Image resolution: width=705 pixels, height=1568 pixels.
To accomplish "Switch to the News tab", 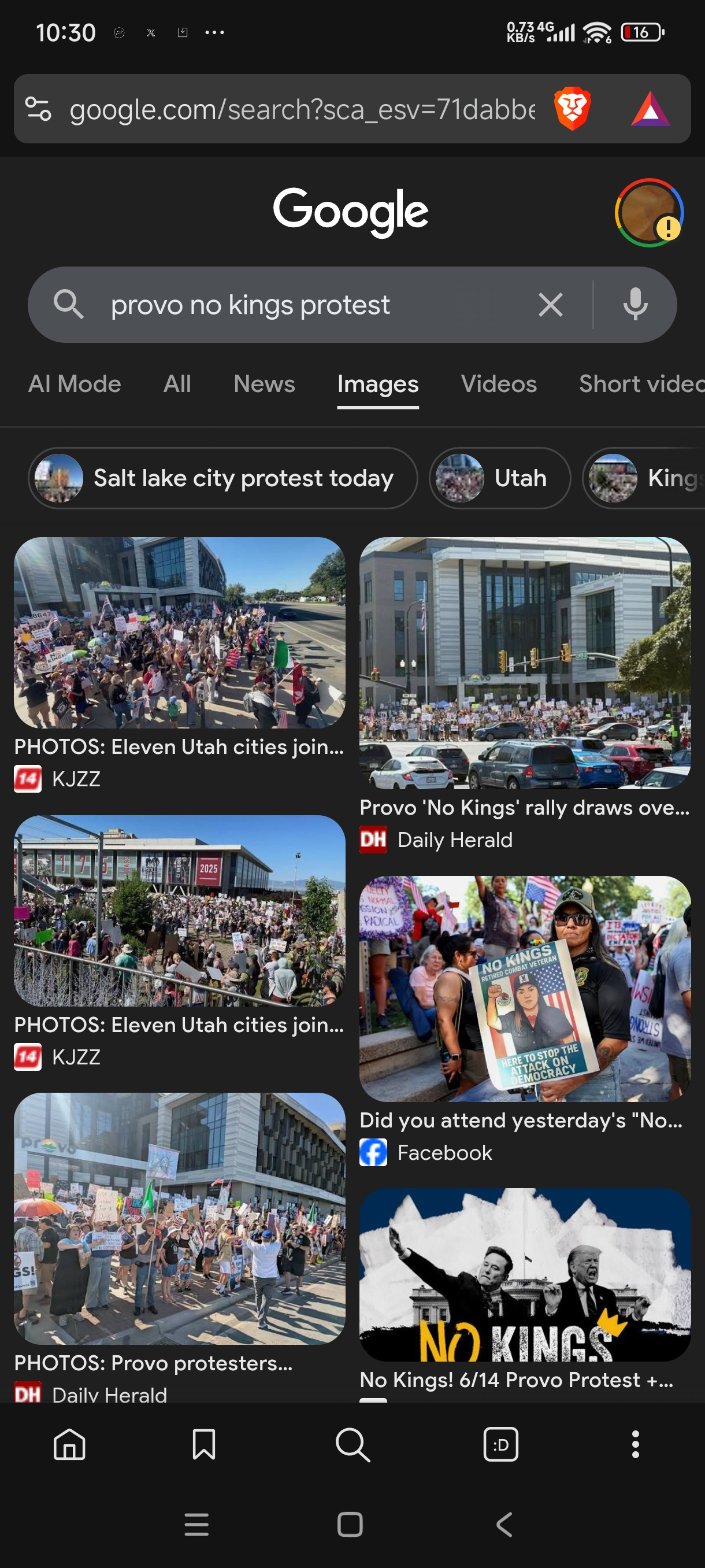I will pos(264,384).
